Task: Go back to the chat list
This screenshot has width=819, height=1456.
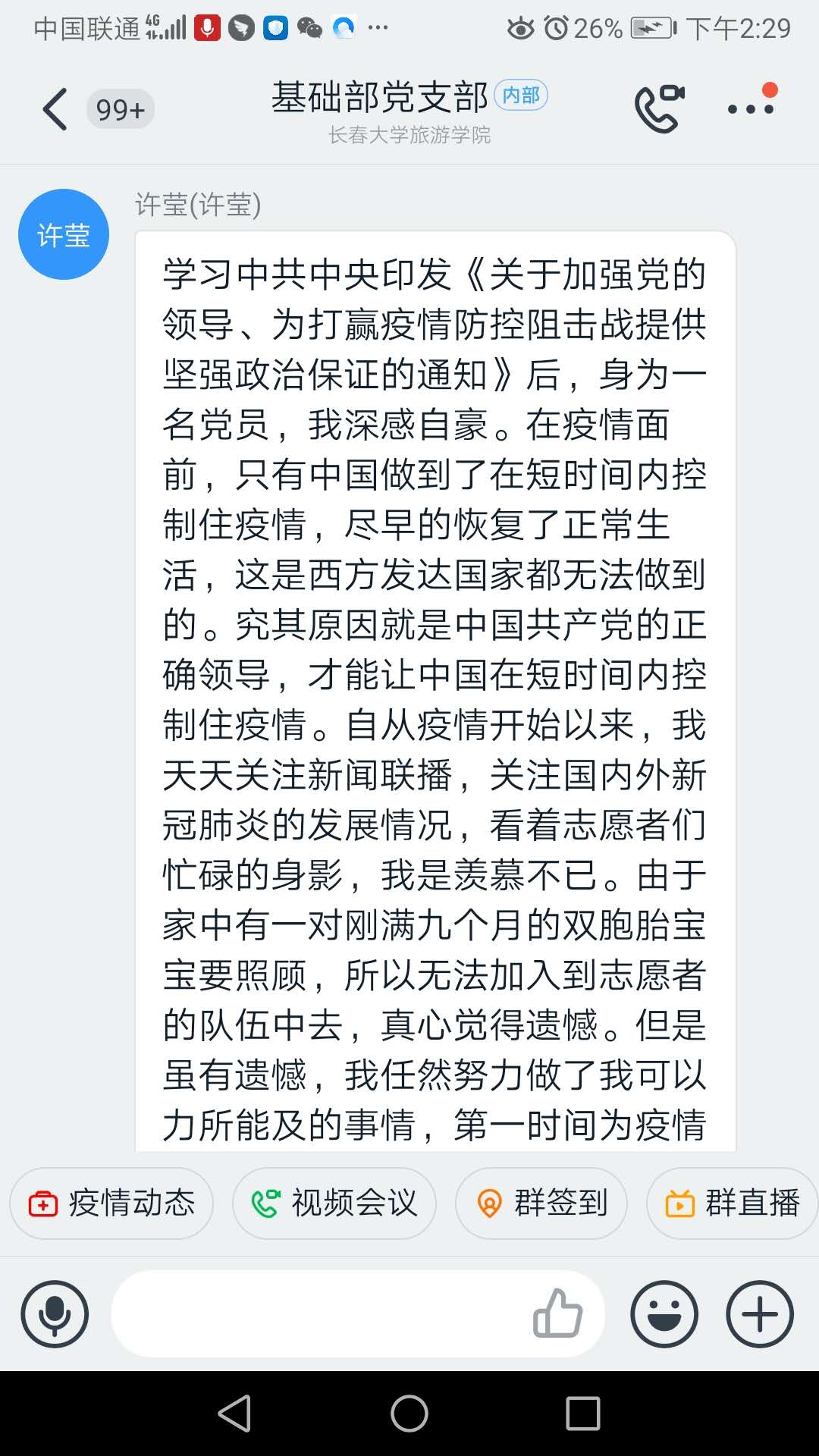Action: tap(55, 110)
